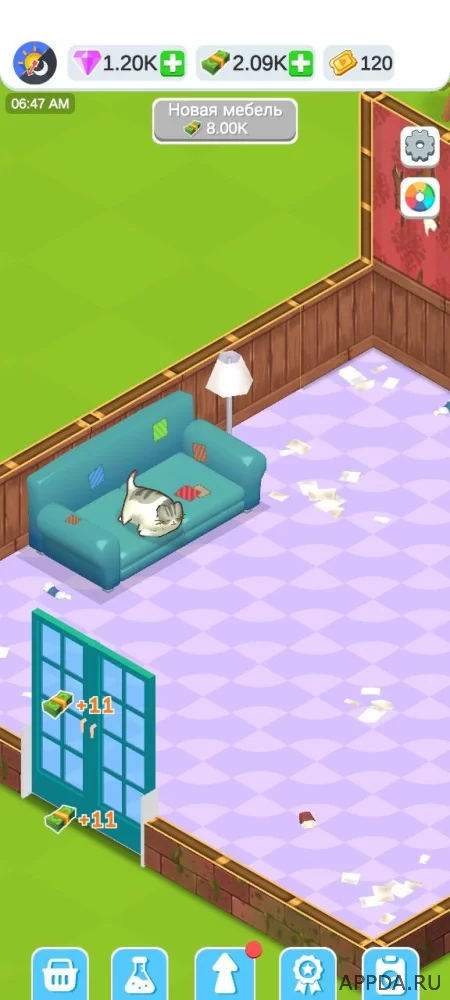
Task: Open the ticket counter showing 120
Action: [x=359, y=63]
